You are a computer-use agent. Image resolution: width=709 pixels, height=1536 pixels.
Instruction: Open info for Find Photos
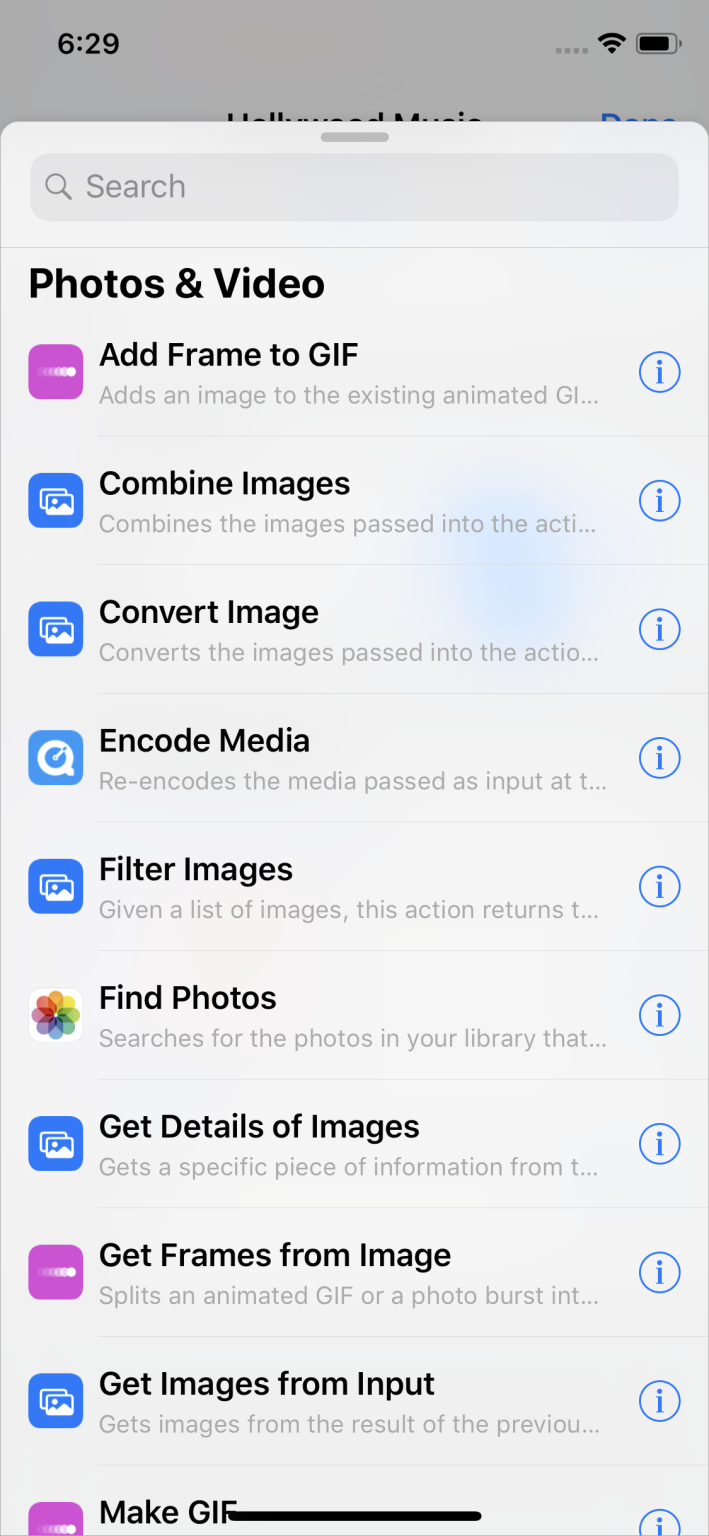[x=659, y=1016]
